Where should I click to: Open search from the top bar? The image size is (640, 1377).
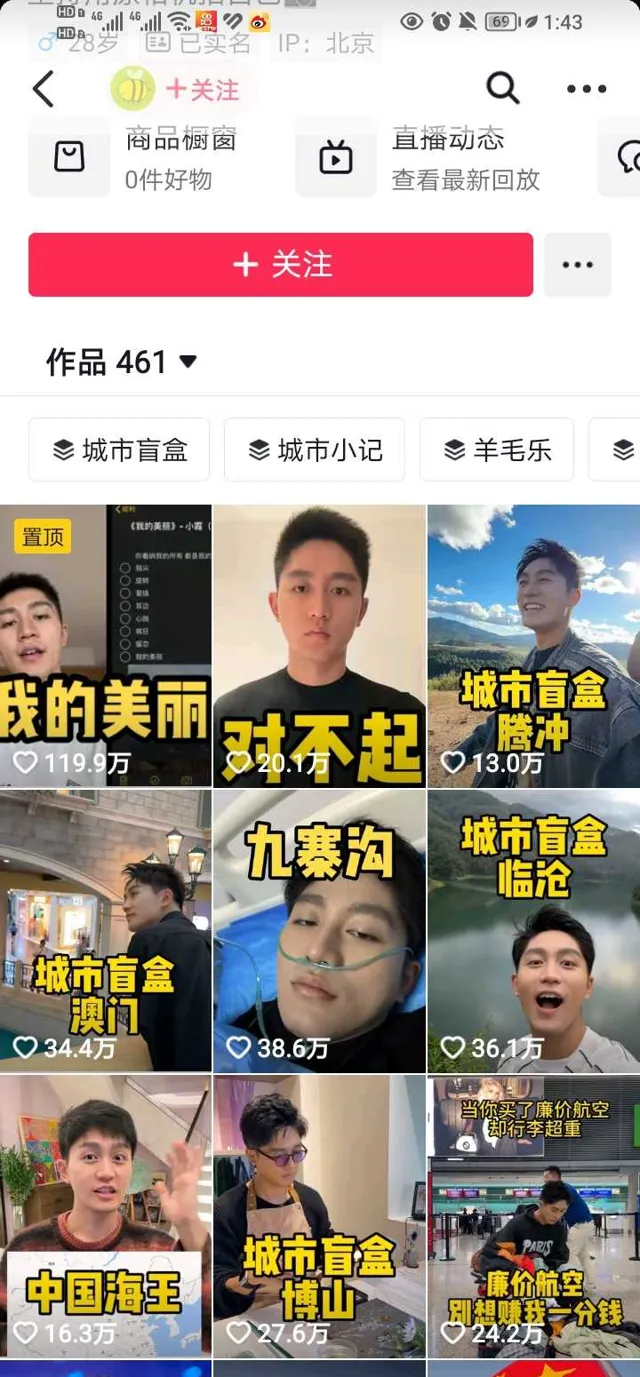pyautogui.click(x=503, y=89)
